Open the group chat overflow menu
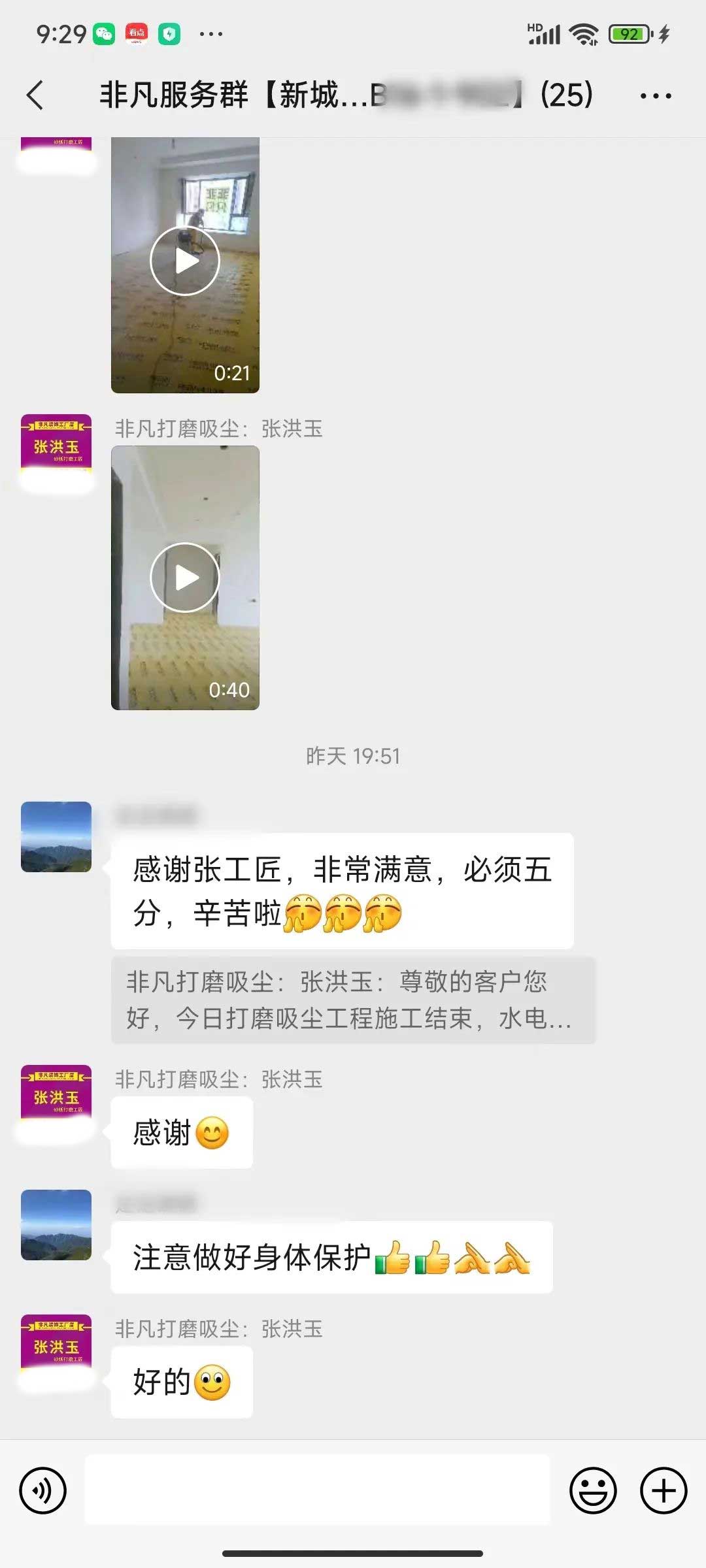Image resolution: width=706 pixels, height=1568 pixels. tap(655, 96)
